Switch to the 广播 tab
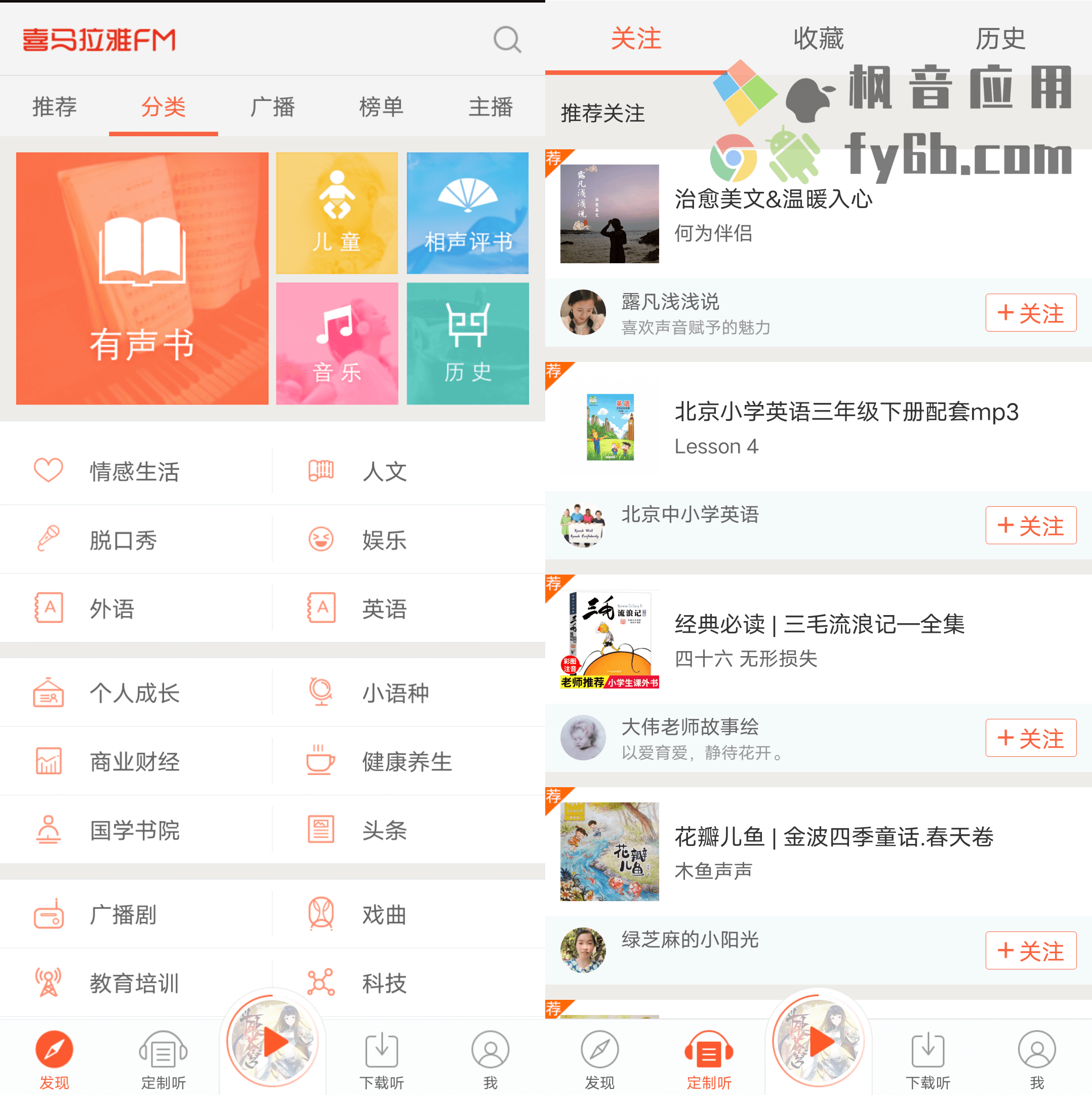1092x1095 pixels. click(272, 106)
